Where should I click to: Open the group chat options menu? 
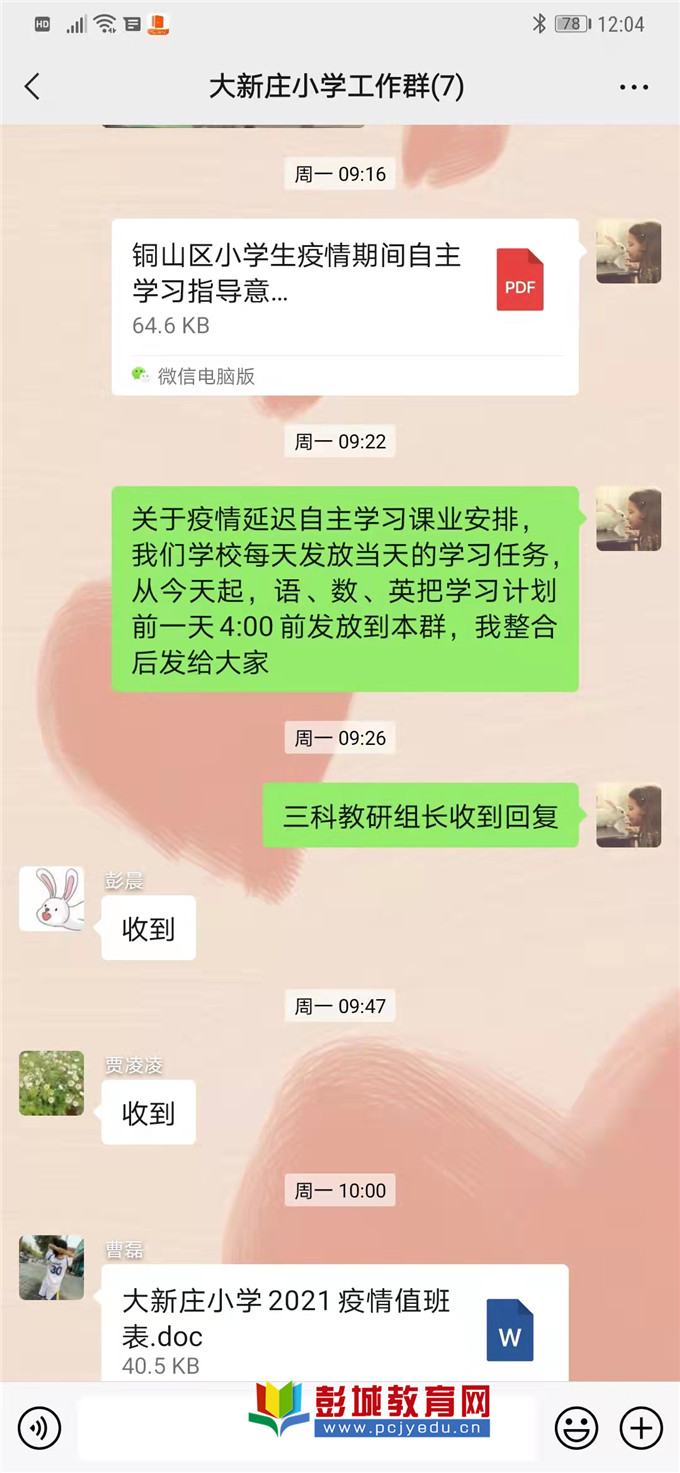pyautogui.click(x=634, y=88)
